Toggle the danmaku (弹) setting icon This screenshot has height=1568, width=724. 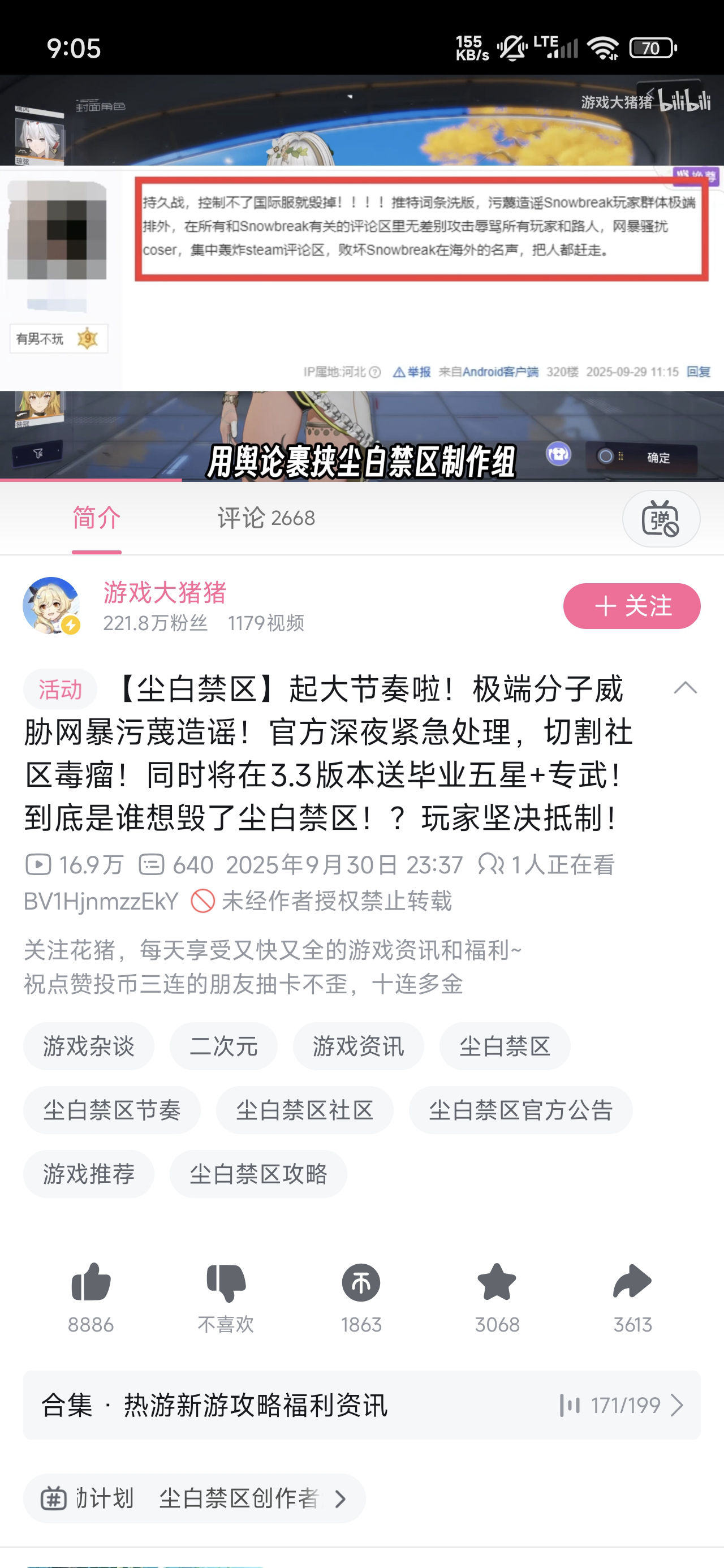[x=661, y=519]
